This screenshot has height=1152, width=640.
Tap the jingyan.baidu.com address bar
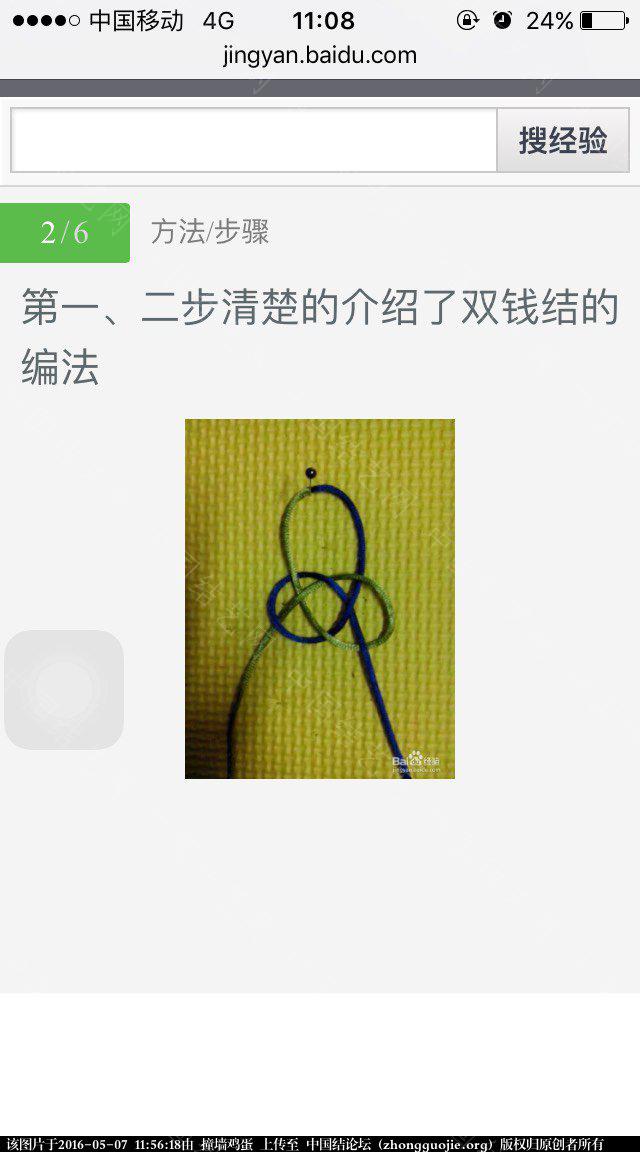[320, 56]
